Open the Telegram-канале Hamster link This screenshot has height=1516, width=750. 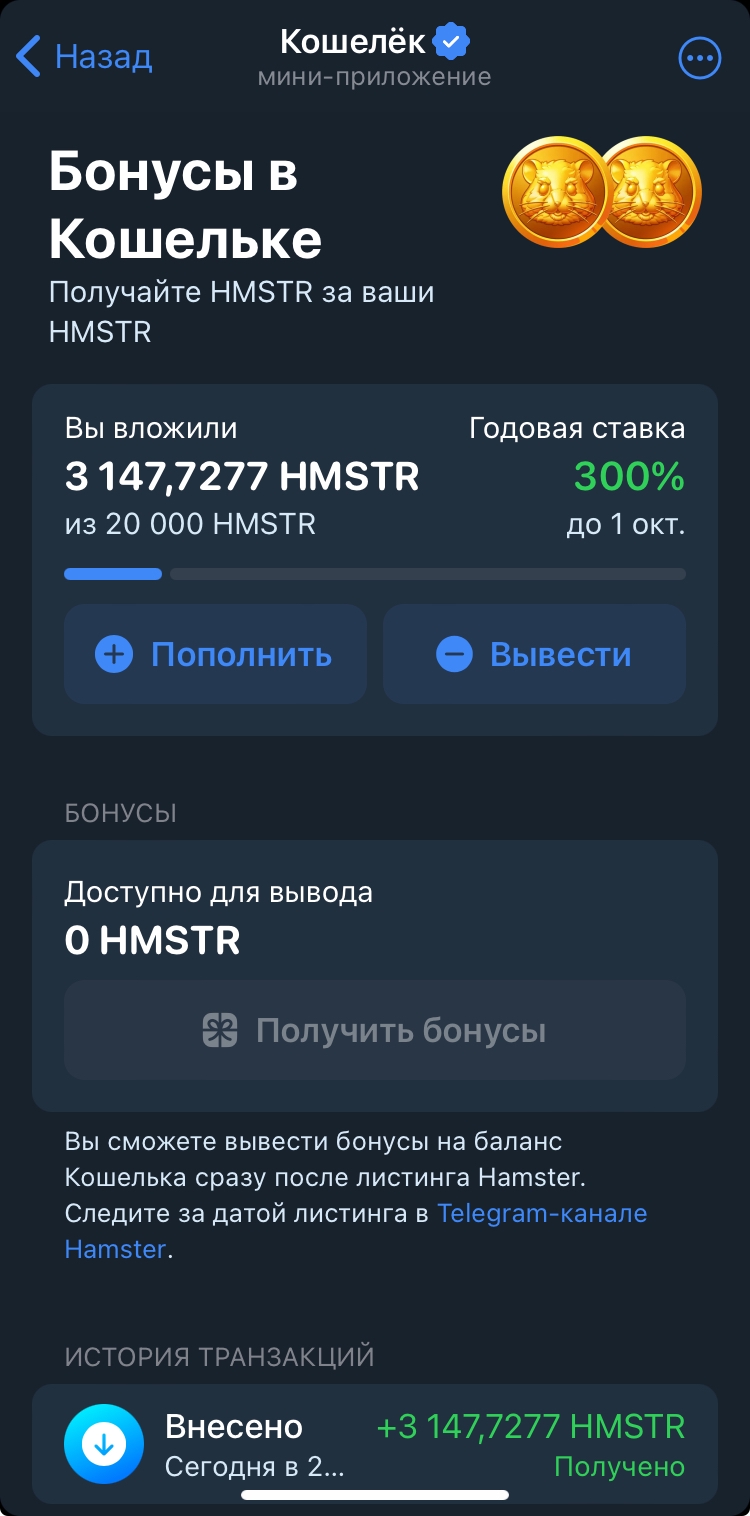pyautogui.click(x=541, y=1214)
